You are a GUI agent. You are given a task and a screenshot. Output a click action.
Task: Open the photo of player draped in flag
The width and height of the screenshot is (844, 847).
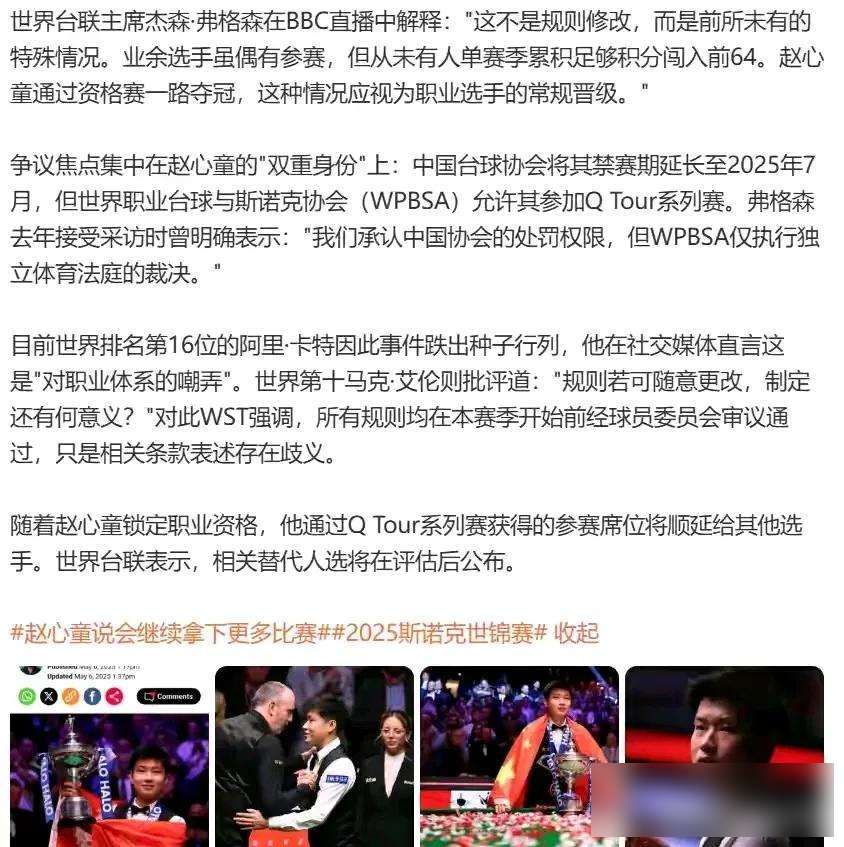518,757
